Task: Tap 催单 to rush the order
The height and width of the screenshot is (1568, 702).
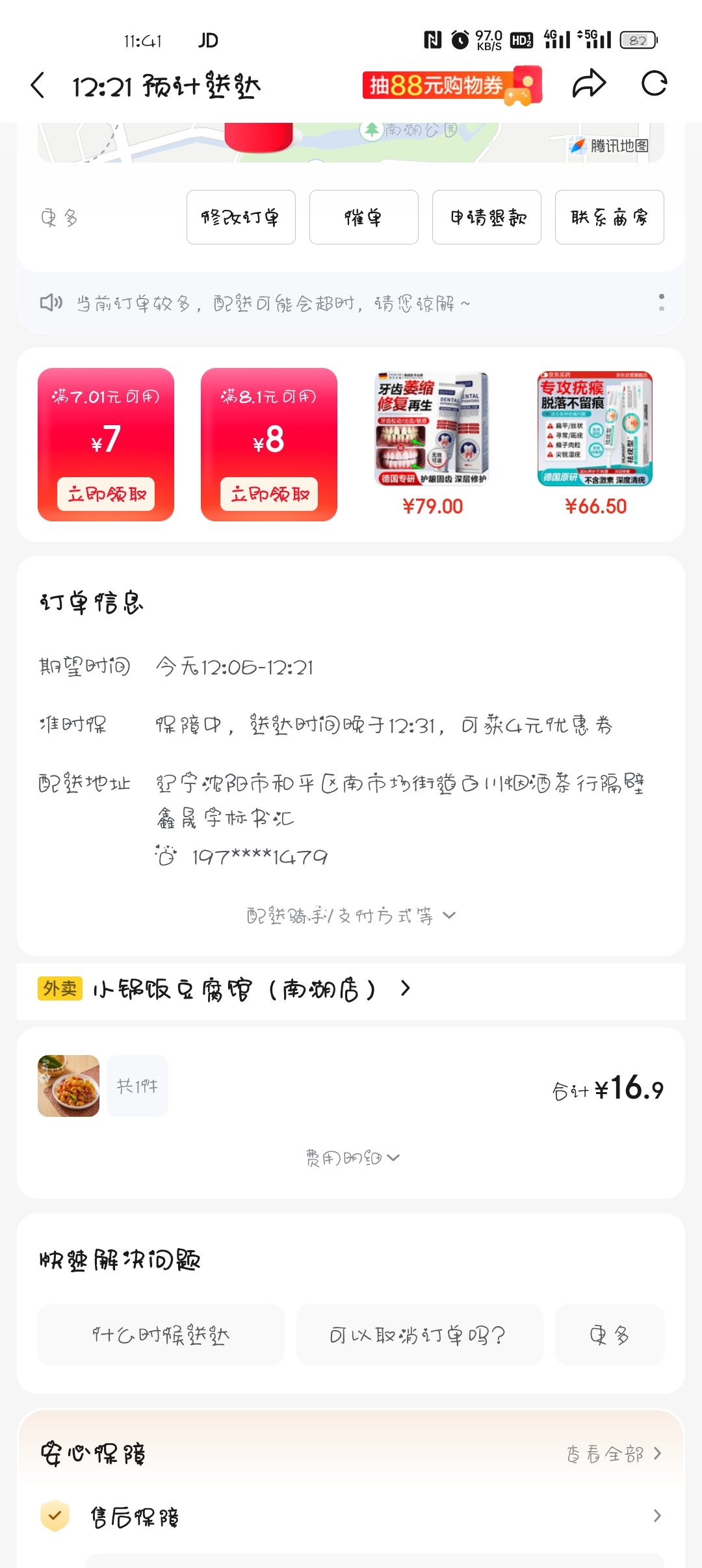Action: click(363, 217)
